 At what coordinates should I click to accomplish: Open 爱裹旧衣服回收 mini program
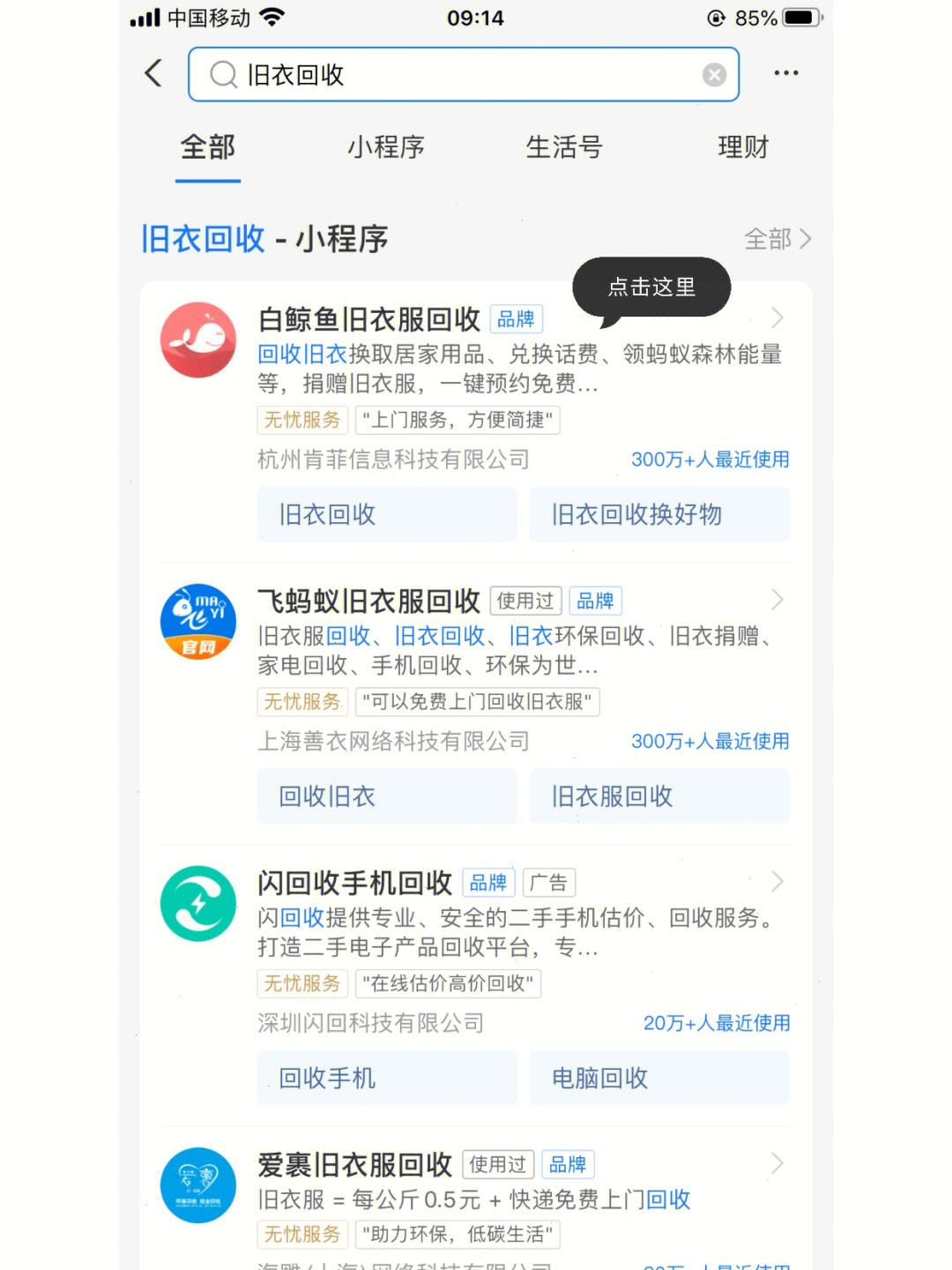pos(354,1165)
